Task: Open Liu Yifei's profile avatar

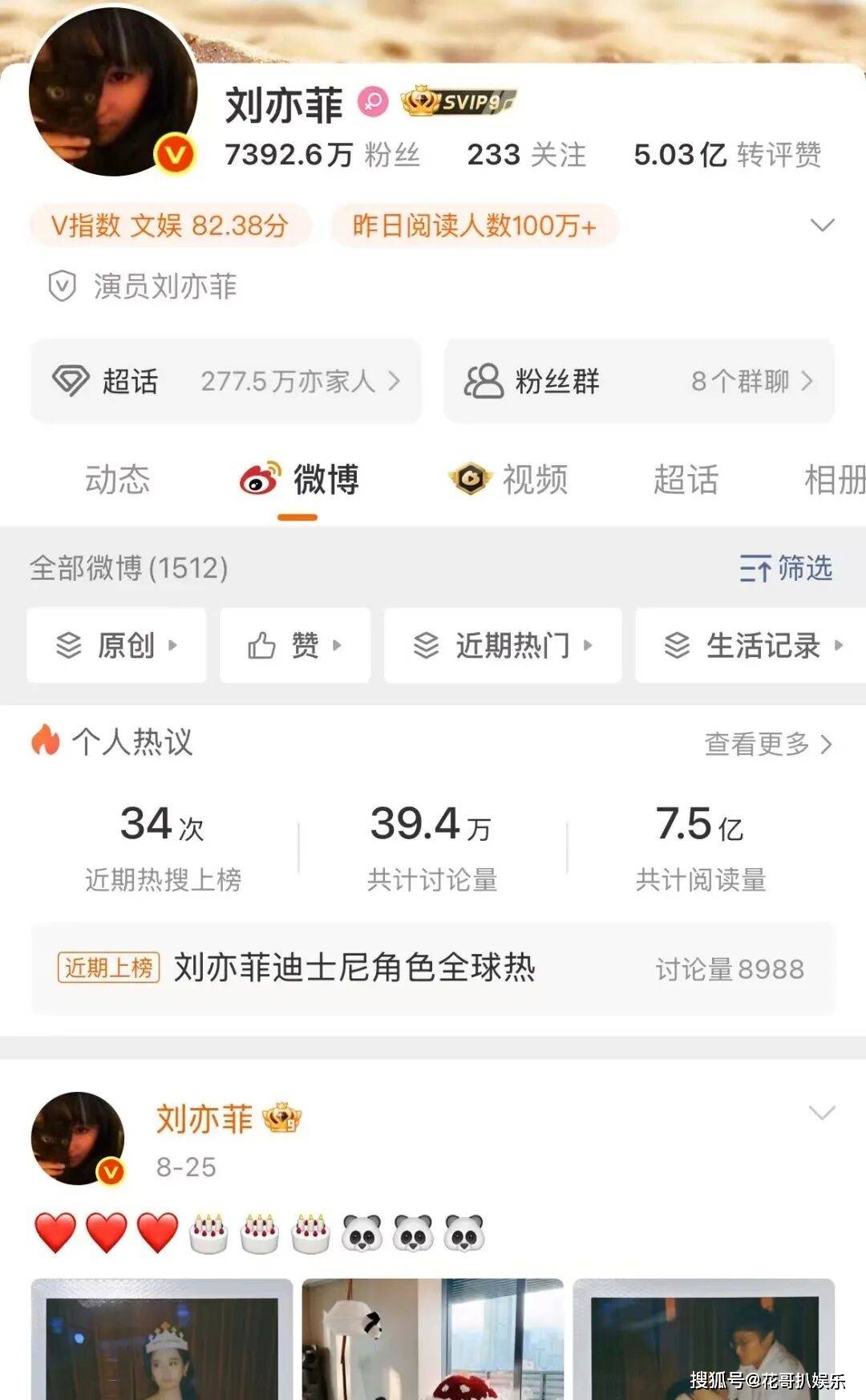Action: coord(112,92)
